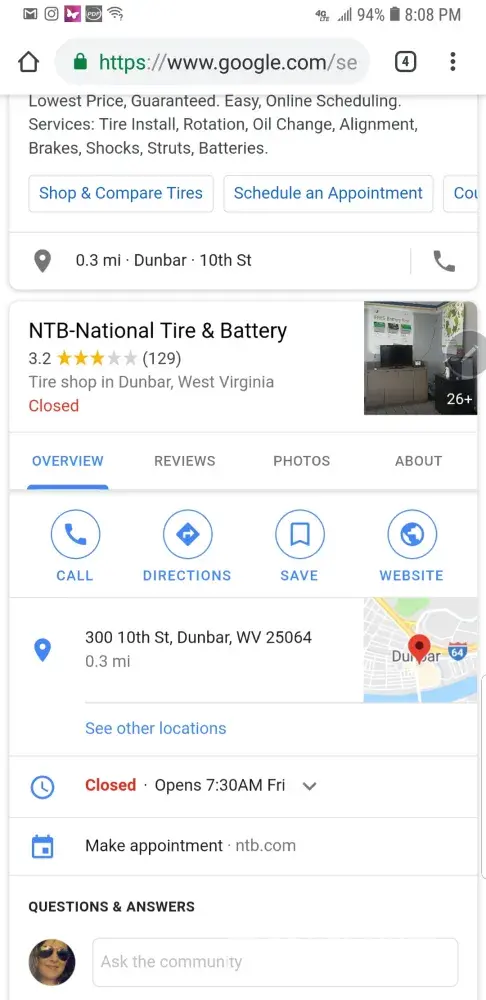Open the browser overflow menu

[452, 62]
